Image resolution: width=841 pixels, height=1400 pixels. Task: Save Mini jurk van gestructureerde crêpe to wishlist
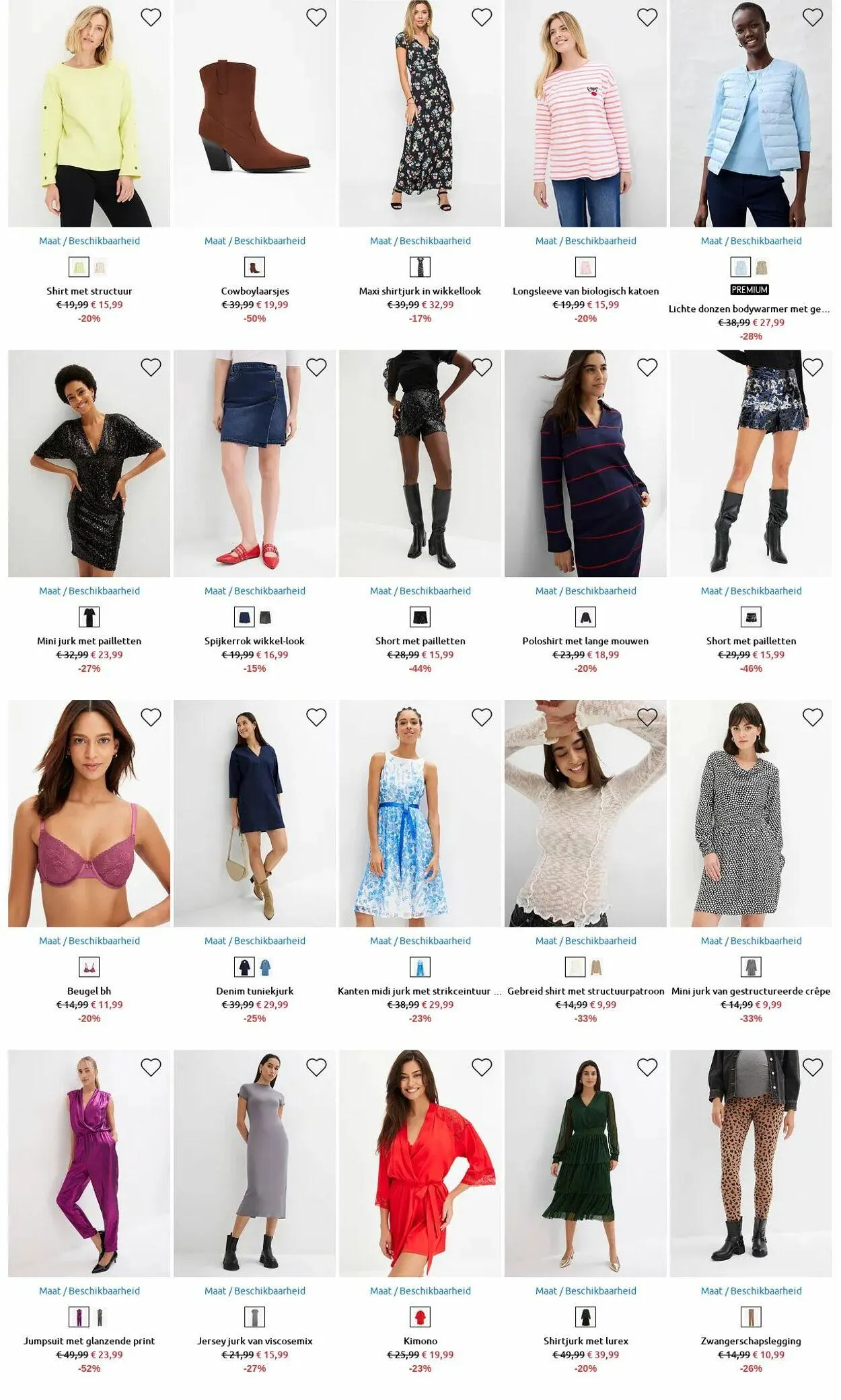click(x=813, y=717)
